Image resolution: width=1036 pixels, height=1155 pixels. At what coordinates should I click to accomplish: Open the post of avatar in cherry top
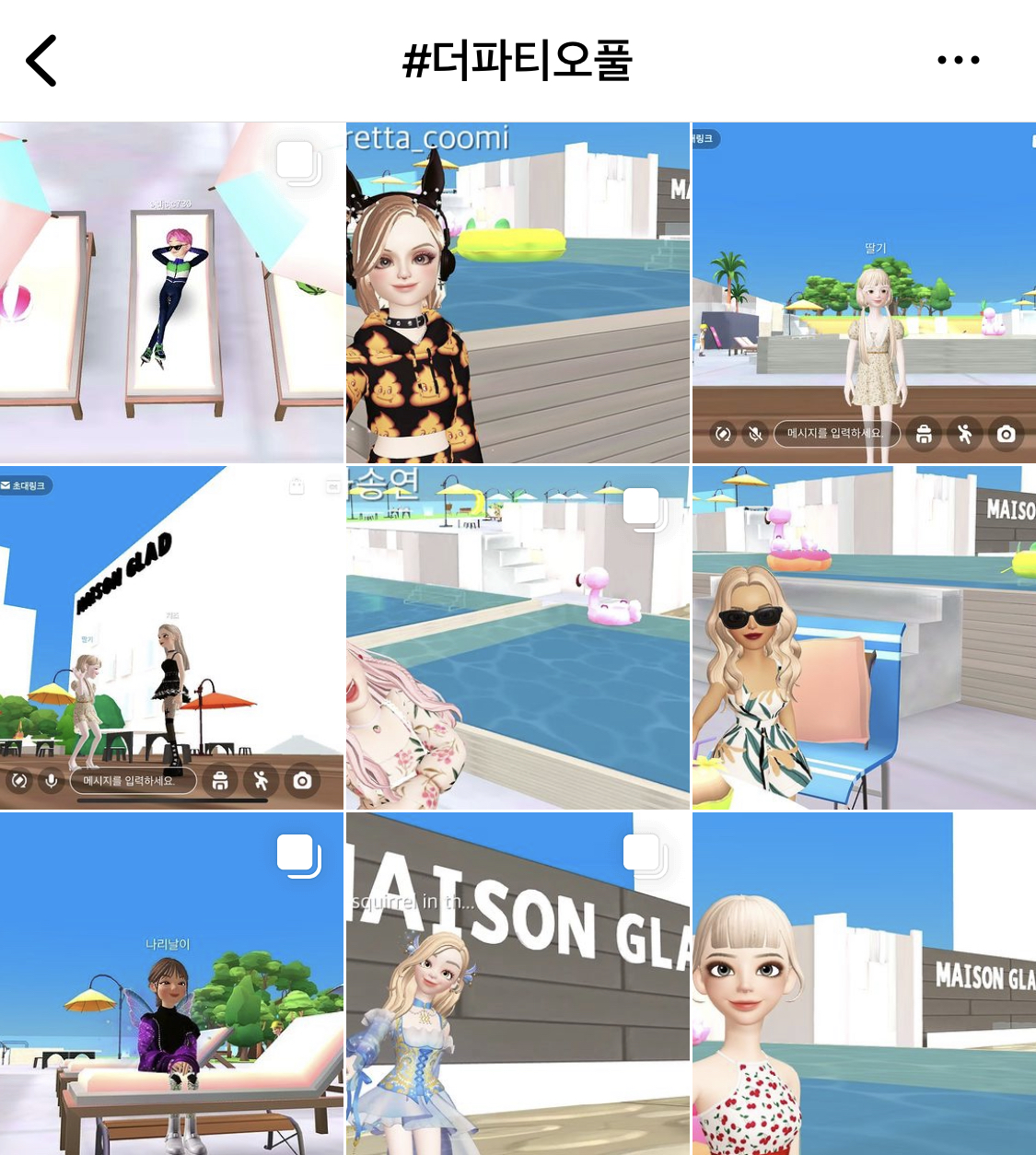[864, 983]
